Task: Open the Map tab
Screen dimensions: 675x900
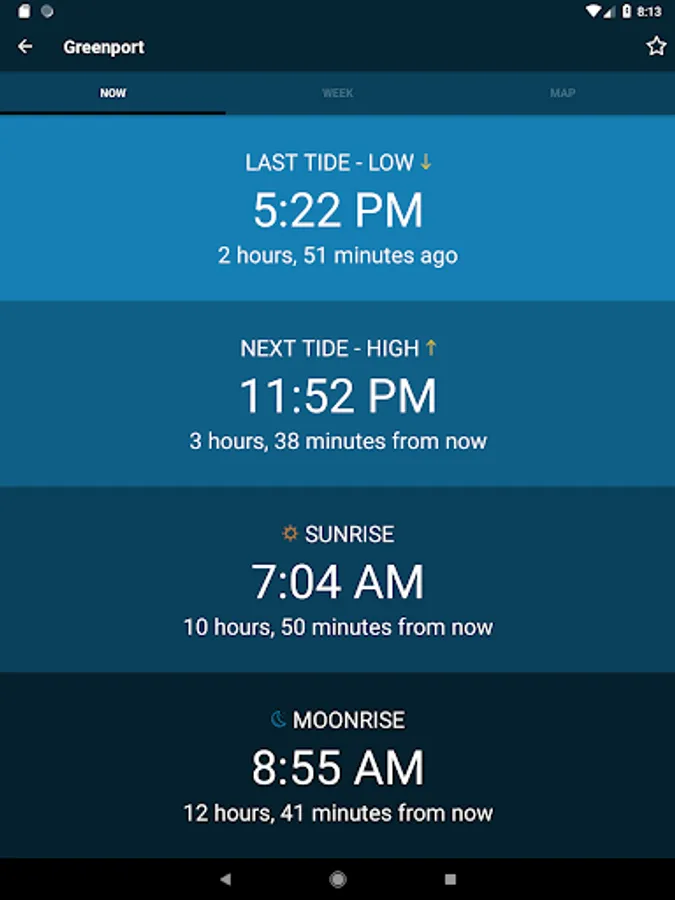Action: click(x=562, y=93)
